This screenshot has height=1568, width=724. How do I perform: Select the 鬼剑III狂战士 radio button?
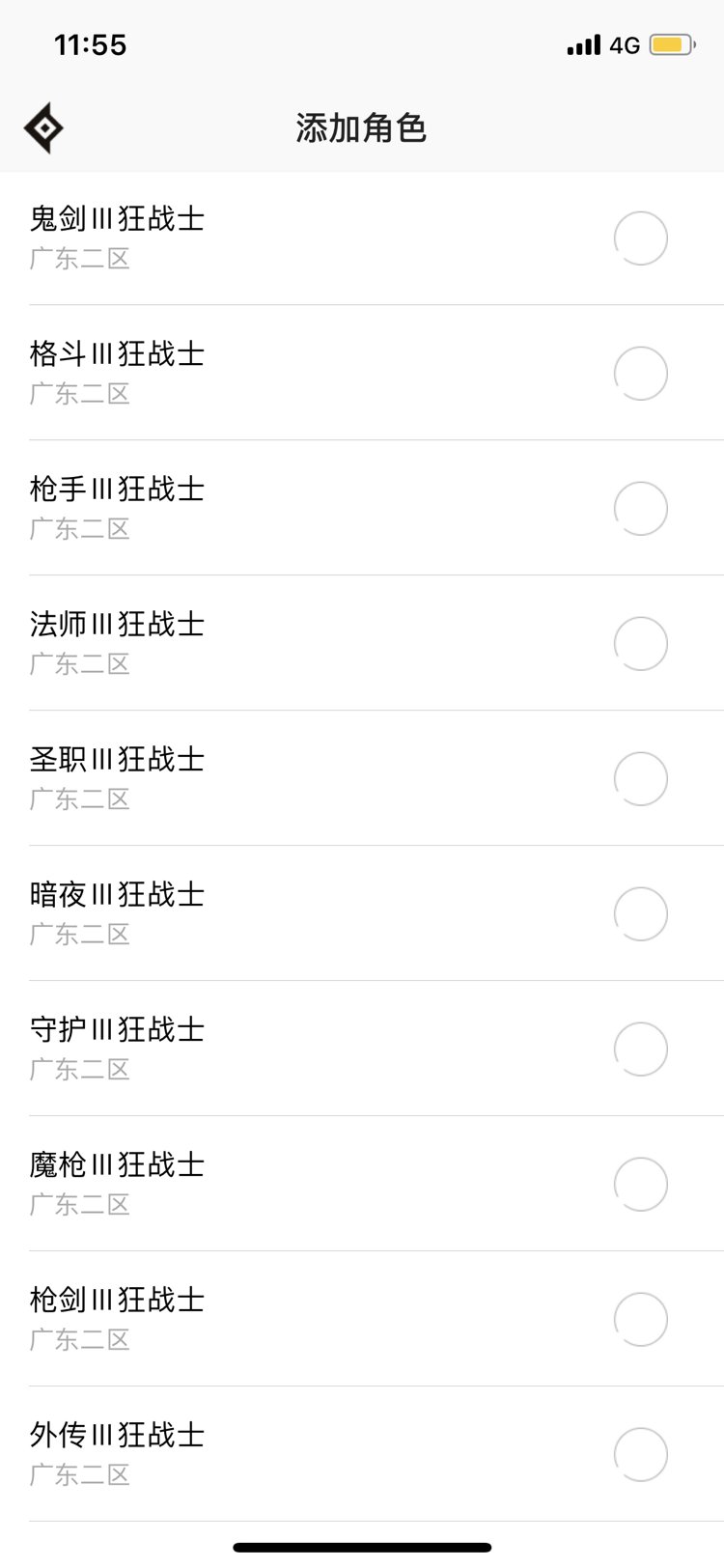tap(641, 238)
